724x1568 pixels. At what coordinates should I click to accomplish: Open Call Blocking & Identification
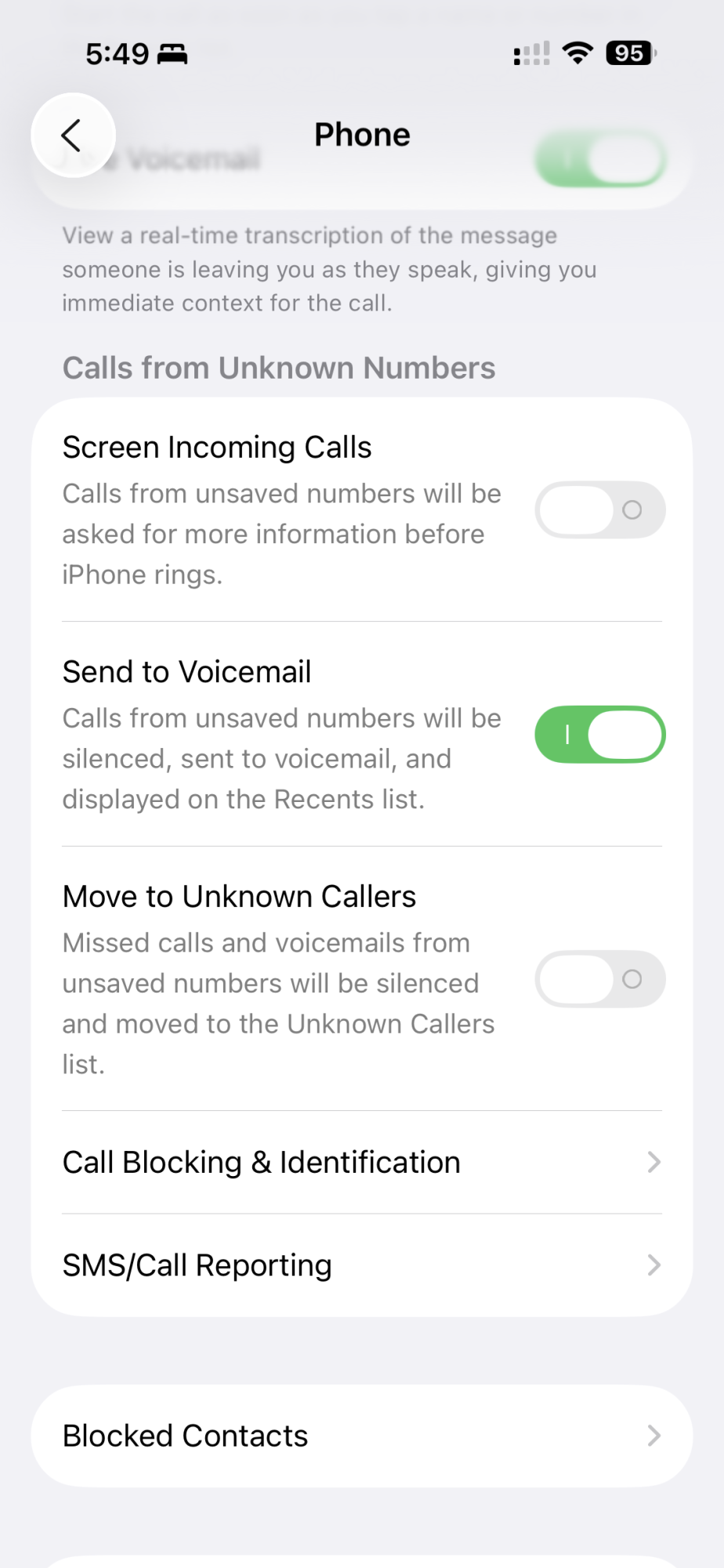pyautogui.click(x=362, y=1163)
